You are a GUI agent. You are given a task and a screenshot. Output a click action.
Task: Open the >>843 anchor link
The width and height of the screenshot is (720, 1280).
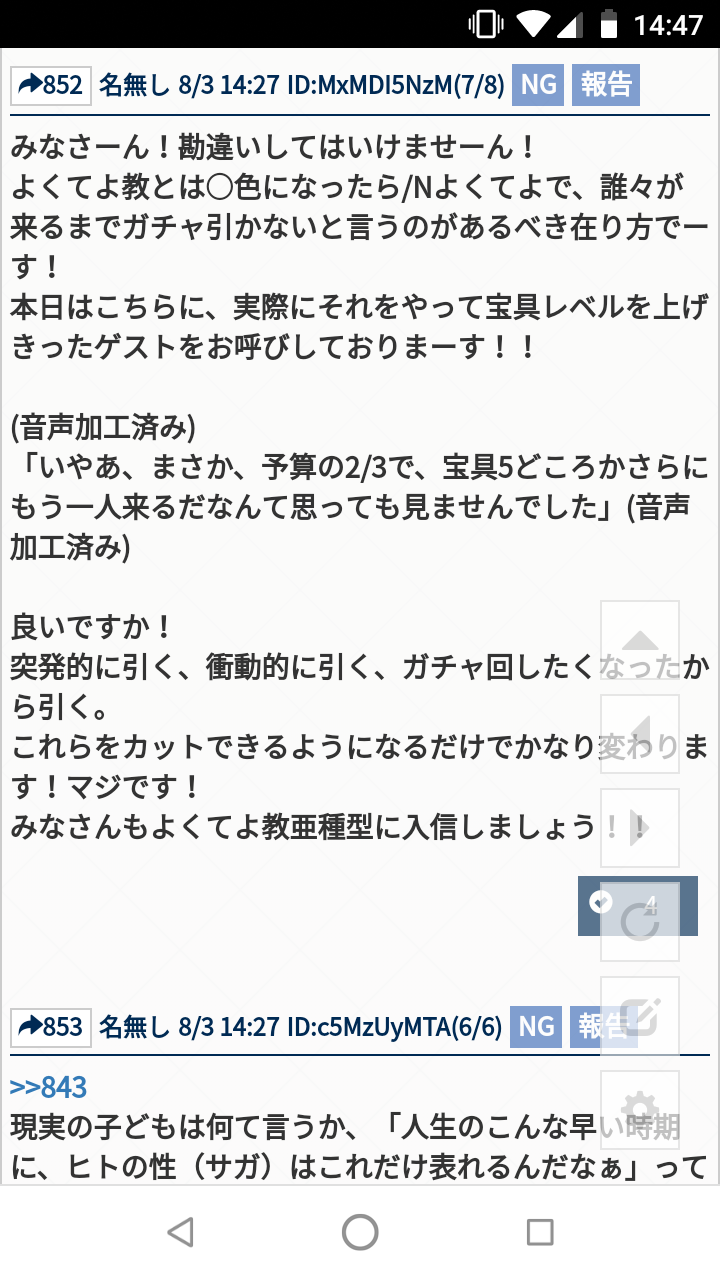pos(48,1087)
